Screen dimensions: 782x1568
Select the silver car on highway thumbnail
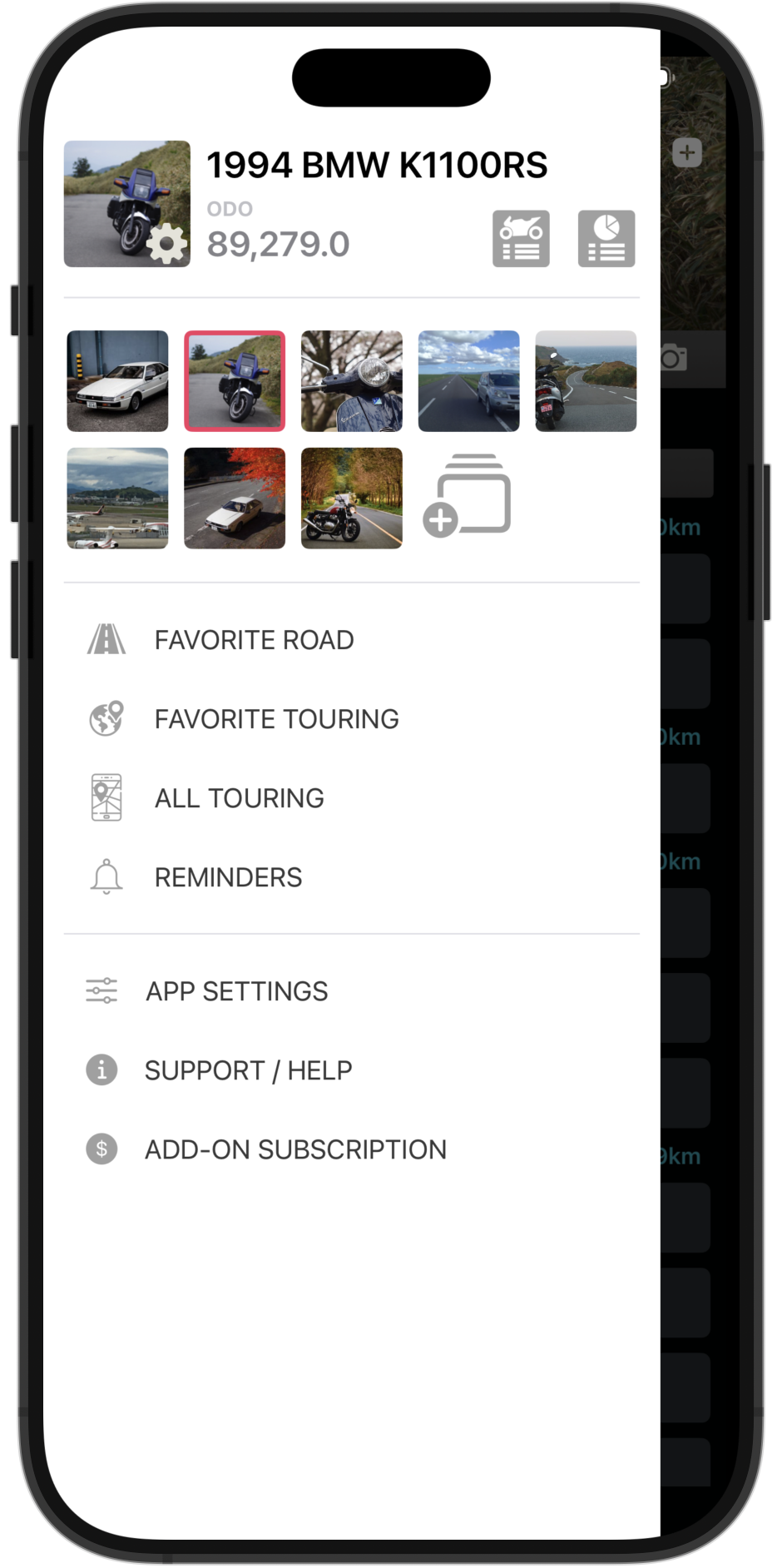[x=468, y=381]
